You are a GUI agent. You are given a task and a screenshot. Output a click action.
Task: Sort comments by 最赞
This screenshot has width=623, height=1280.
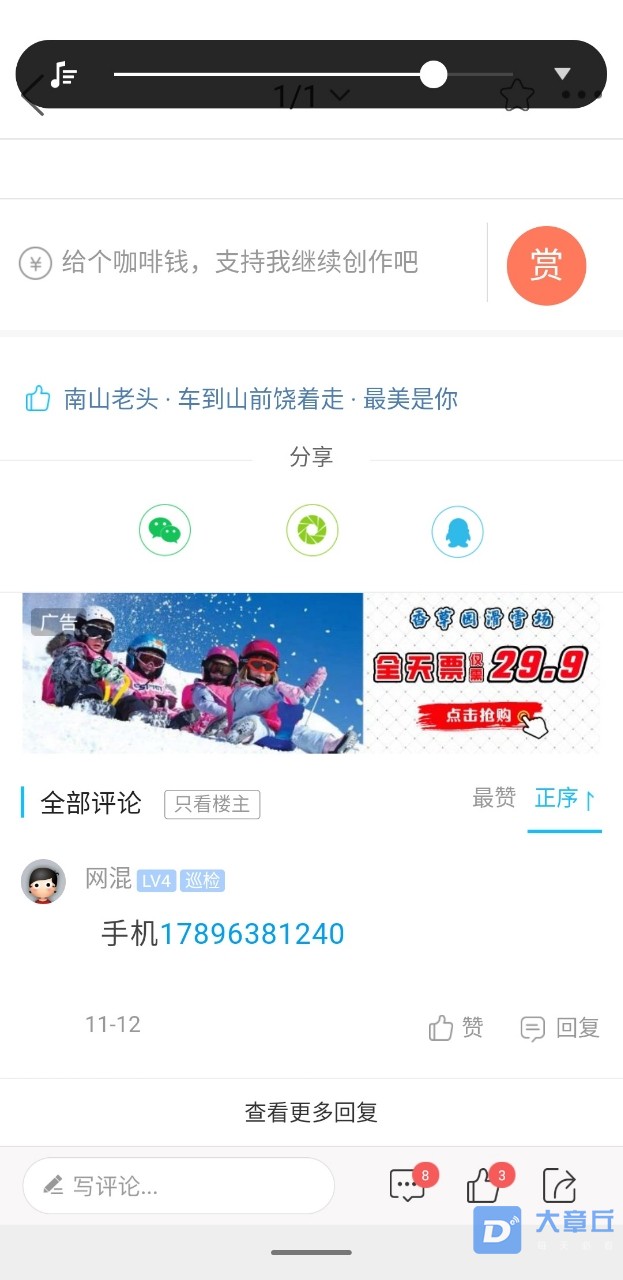(x=494, y=798)
